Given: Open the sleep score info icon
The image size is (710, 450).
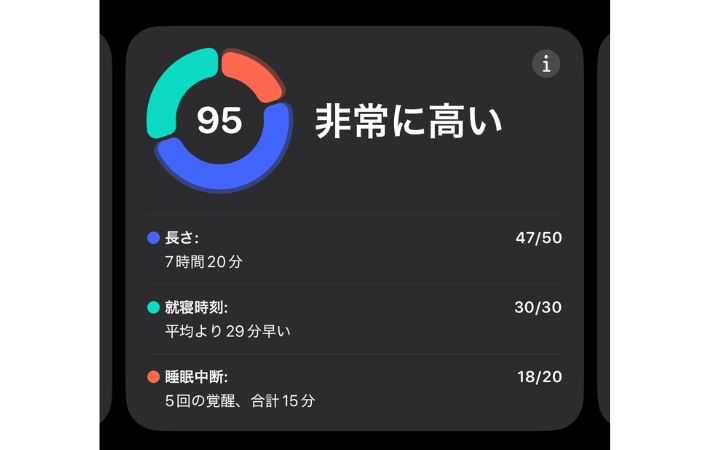Looking at the screenshot, I should 546,63.
